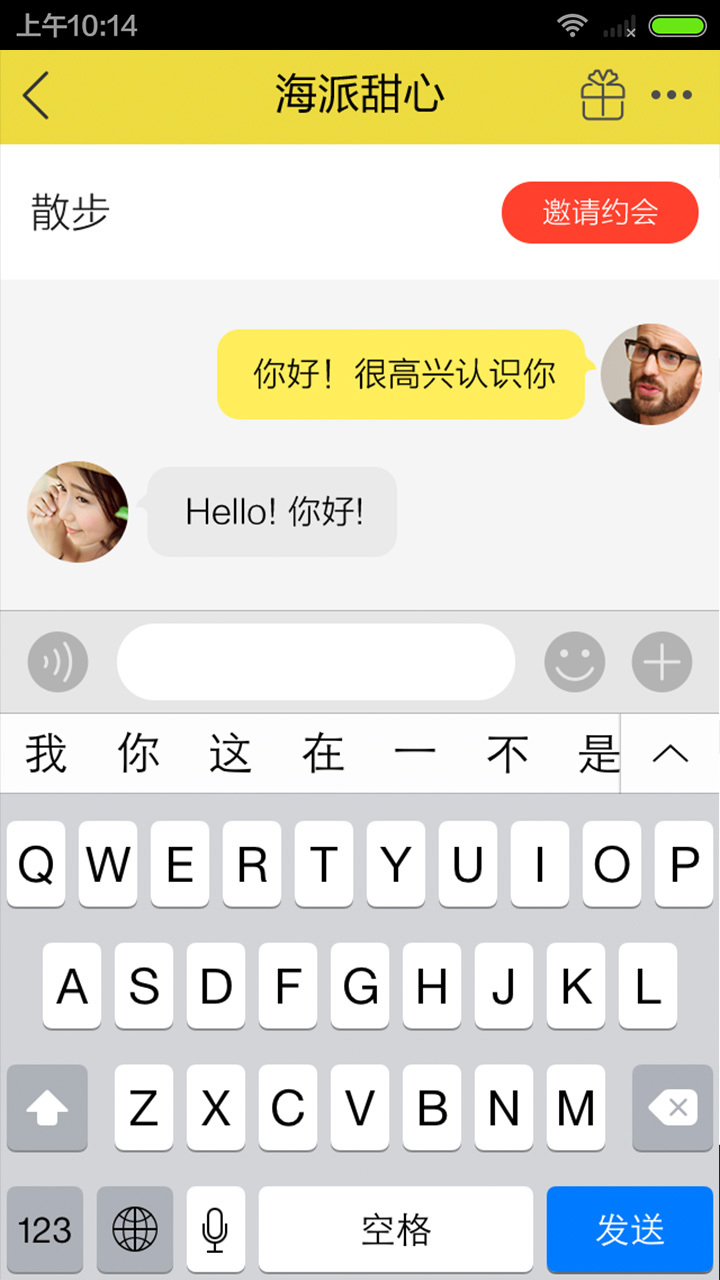Tap the keyboard backspace key

[x=671, y=1107]
